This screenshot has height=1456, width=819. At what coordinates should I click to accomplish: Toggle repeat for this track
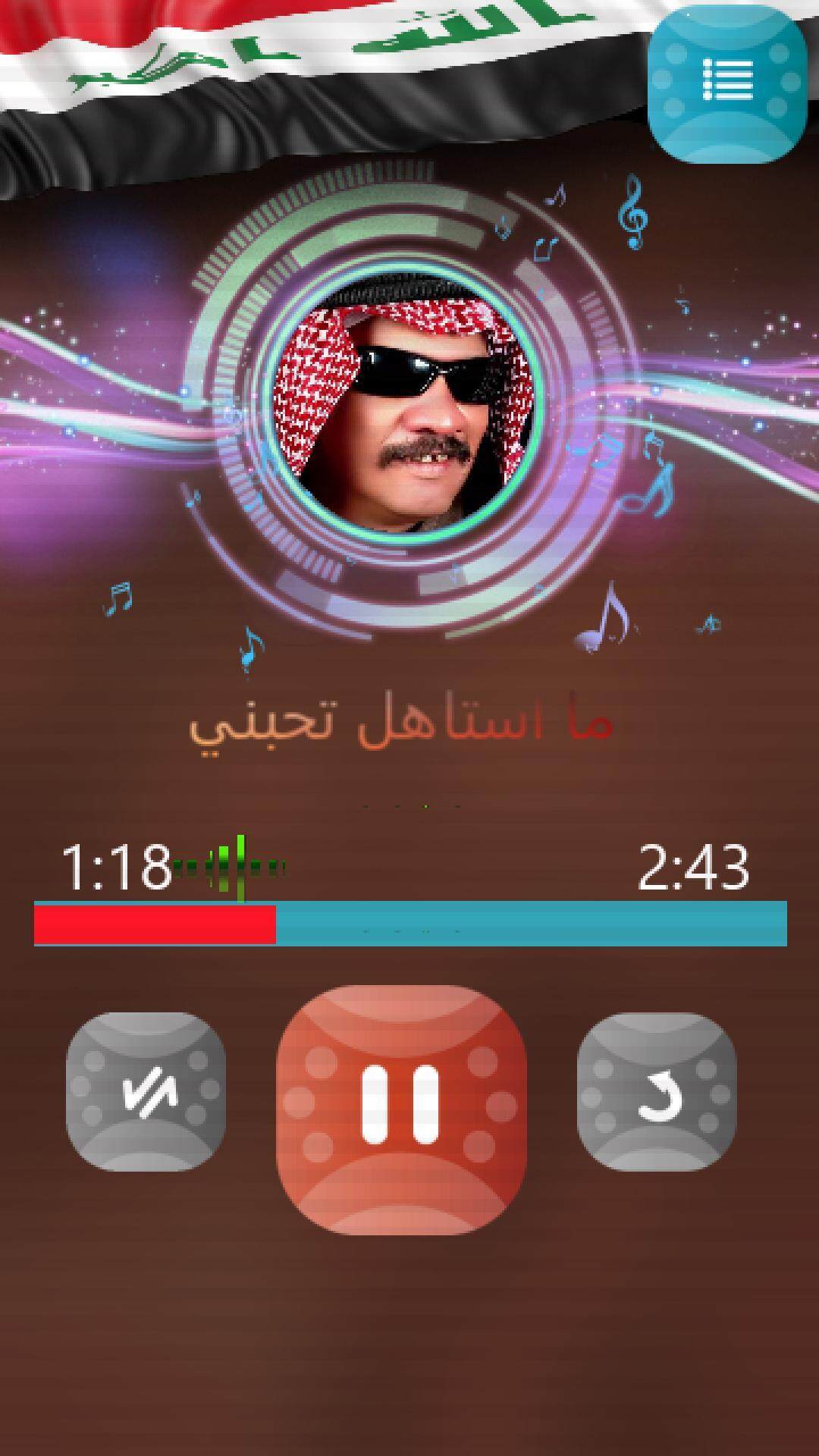[x=657, y=1092]
